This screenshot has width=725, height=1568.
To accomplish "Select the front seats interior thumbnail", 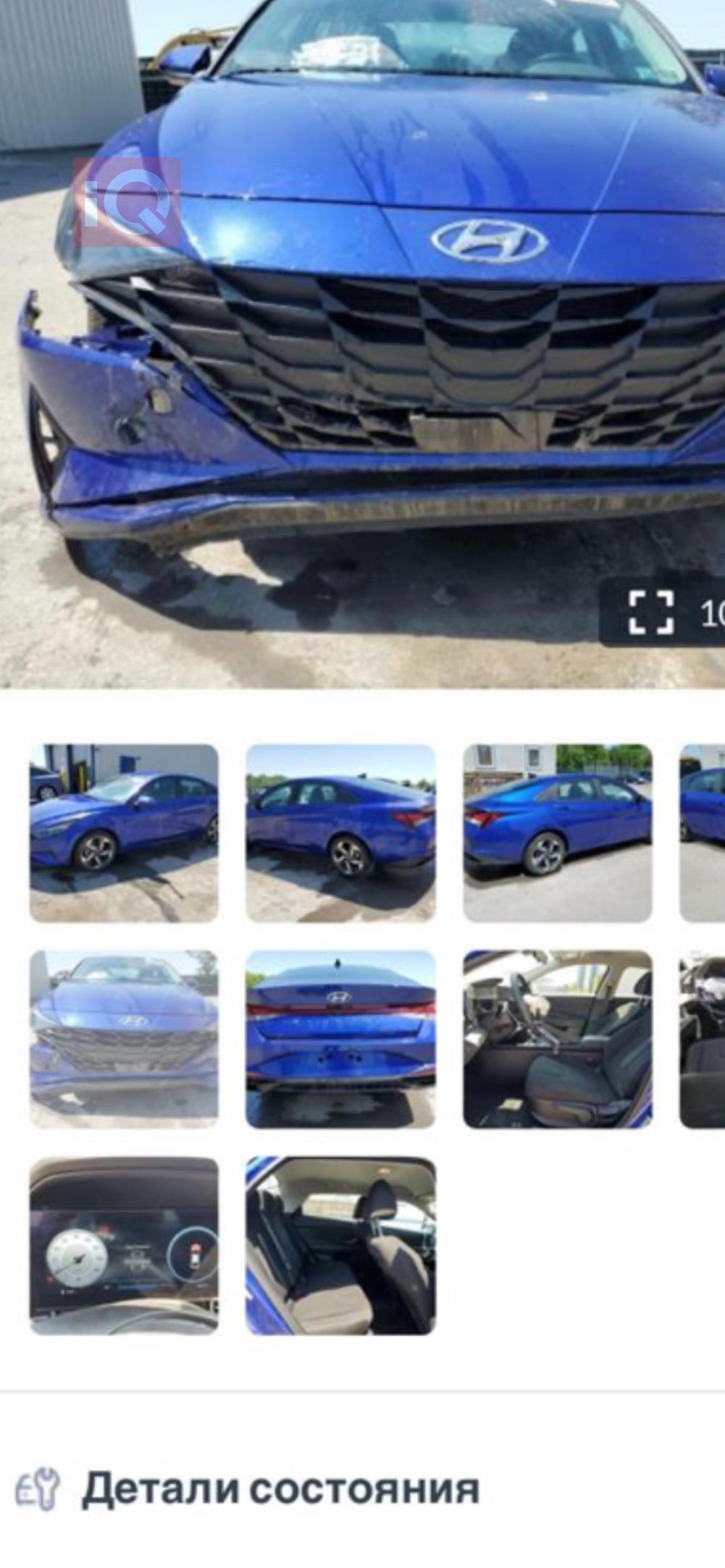I will pos(557,1038).
